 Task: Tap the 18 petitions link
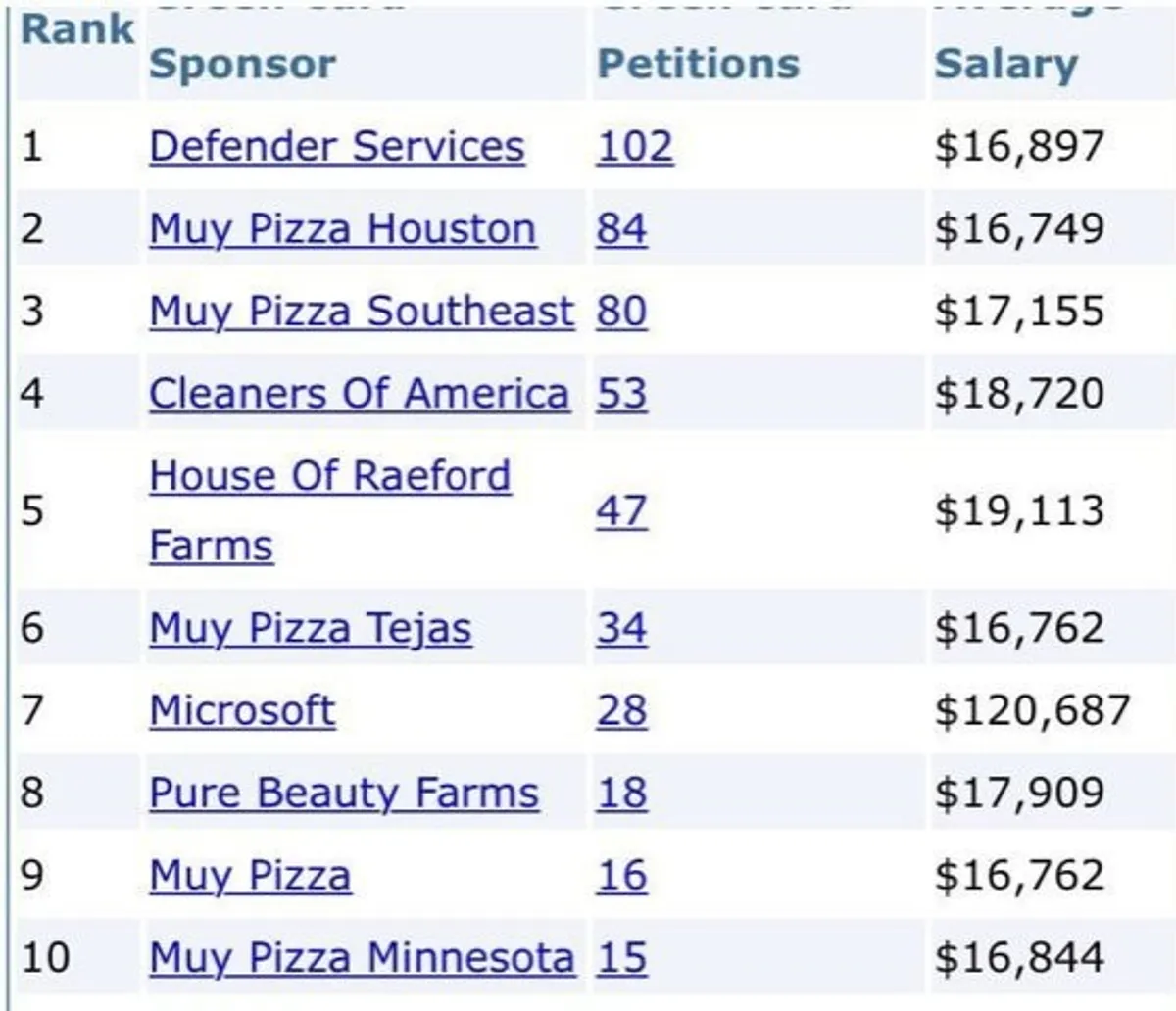point(621,793)
